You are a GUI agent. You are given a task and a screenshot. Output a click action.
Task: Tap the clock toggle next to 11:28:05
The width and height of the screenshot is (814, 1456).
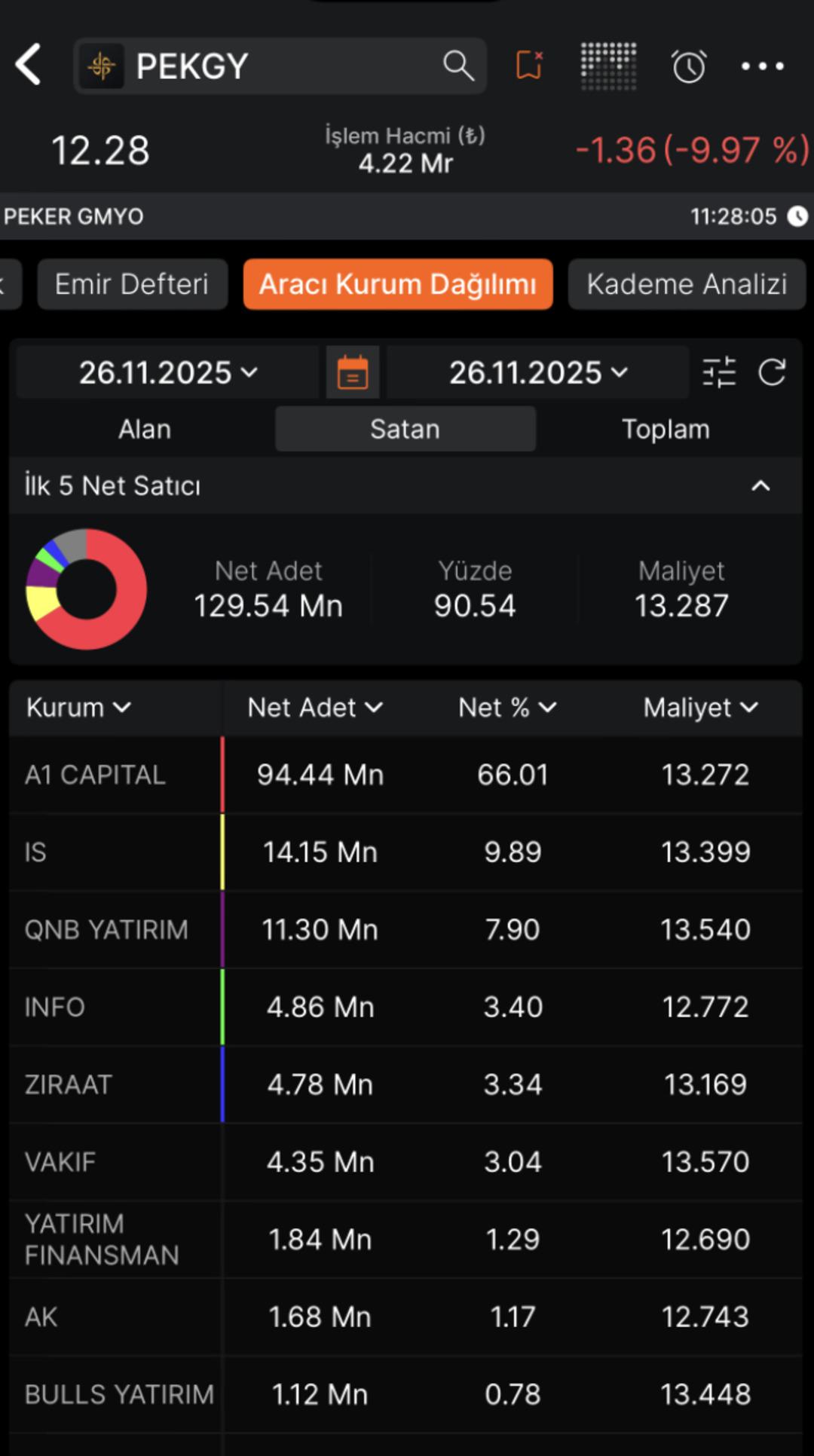pyautogui.click(x=797, y=216)
